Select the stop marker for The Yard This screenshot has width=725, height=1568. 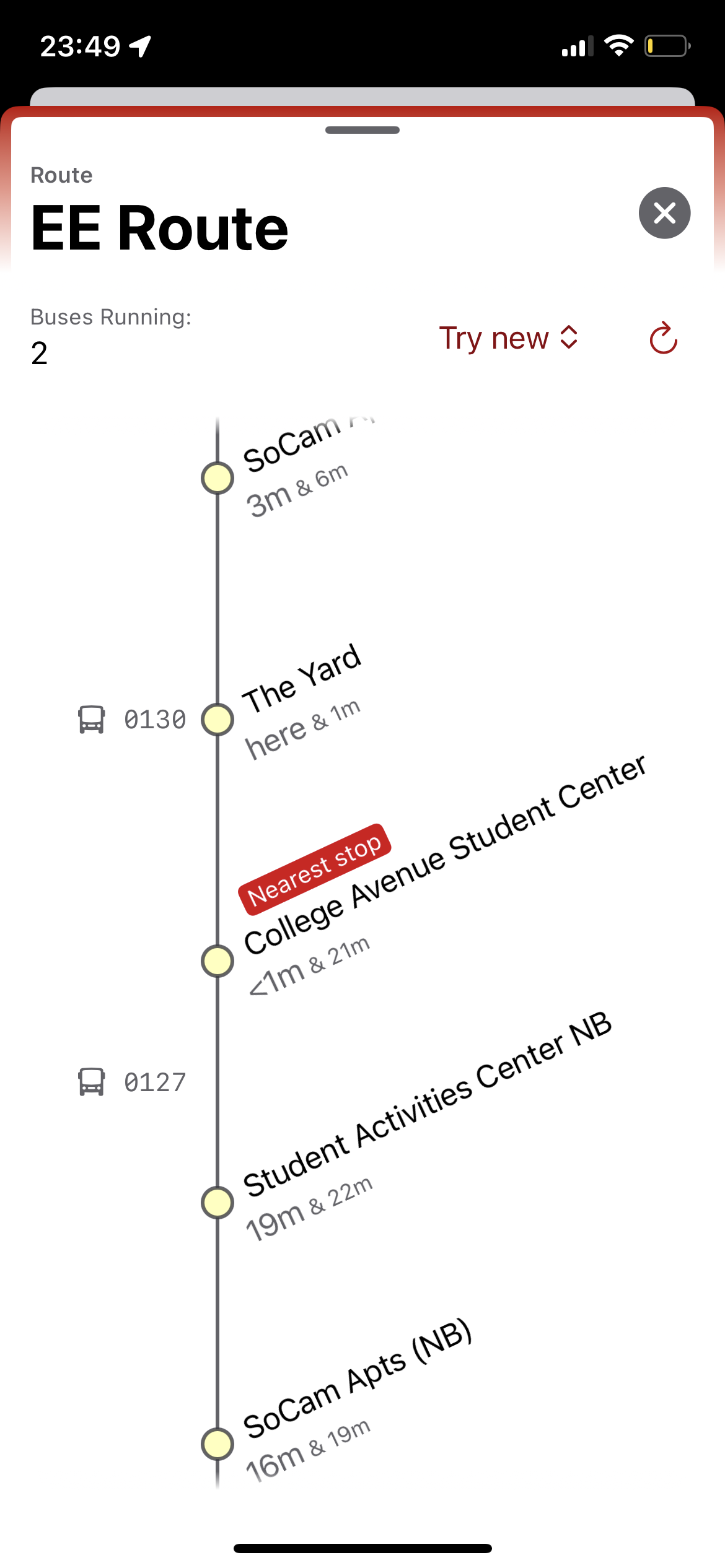[217, 719]
